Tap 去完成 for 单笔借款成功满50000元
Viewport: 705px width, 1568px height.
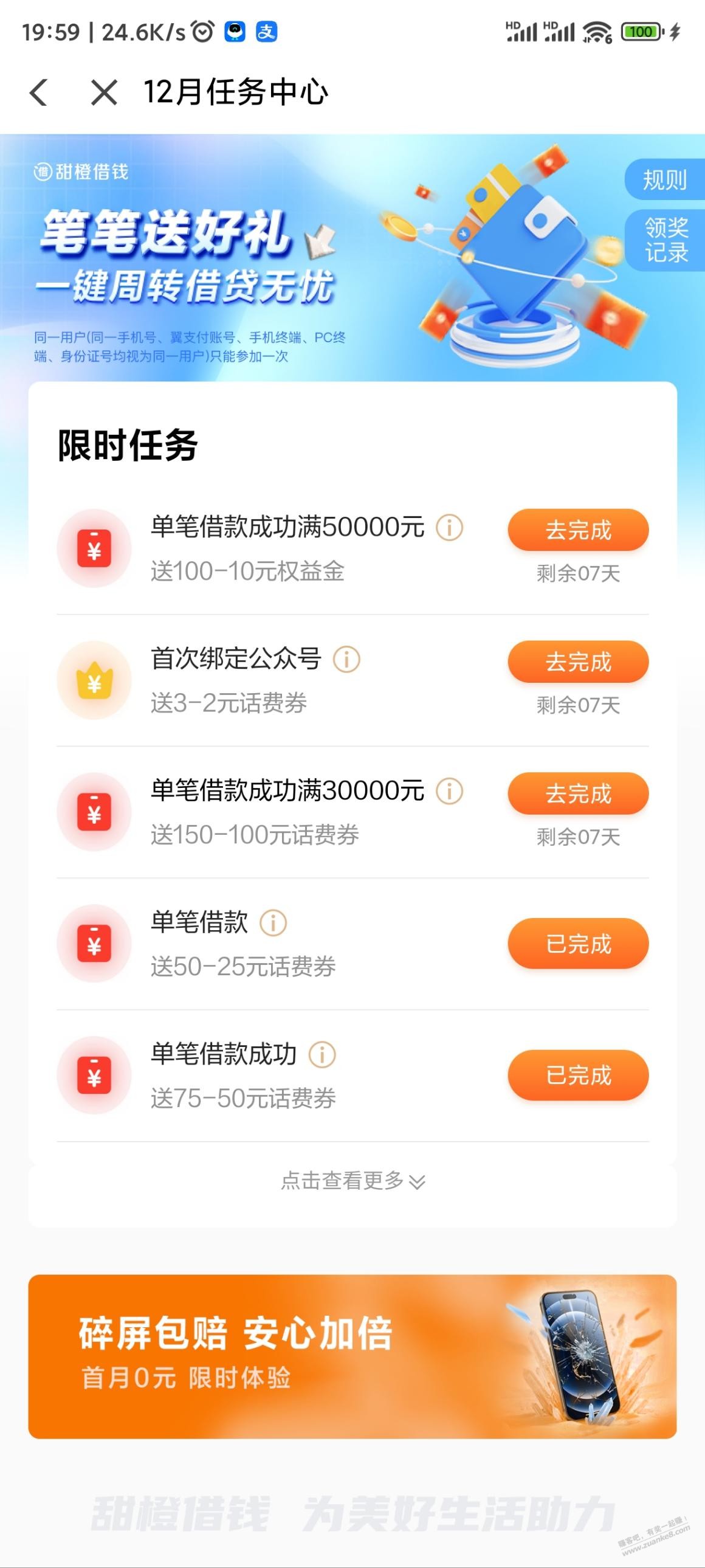(578, 530)
